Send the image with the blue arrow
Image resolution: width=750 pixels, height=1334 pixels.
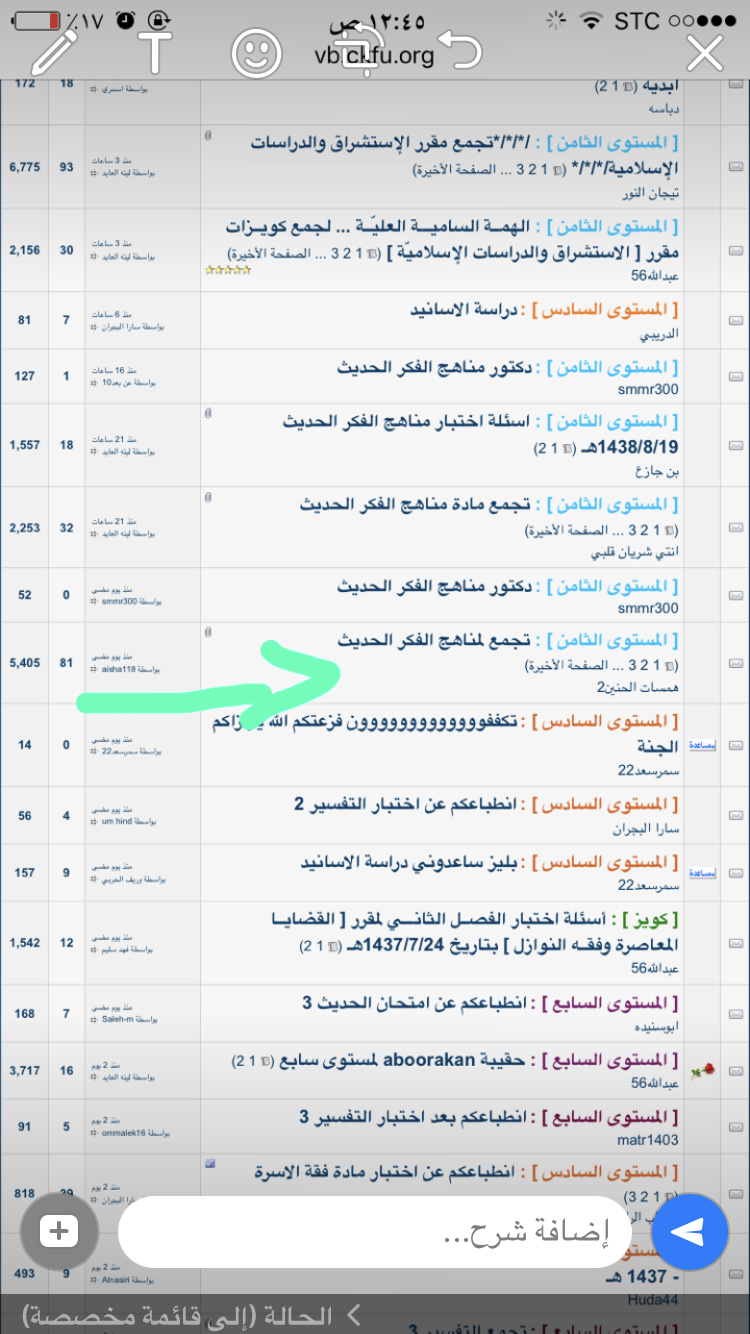pos(690,1232)
